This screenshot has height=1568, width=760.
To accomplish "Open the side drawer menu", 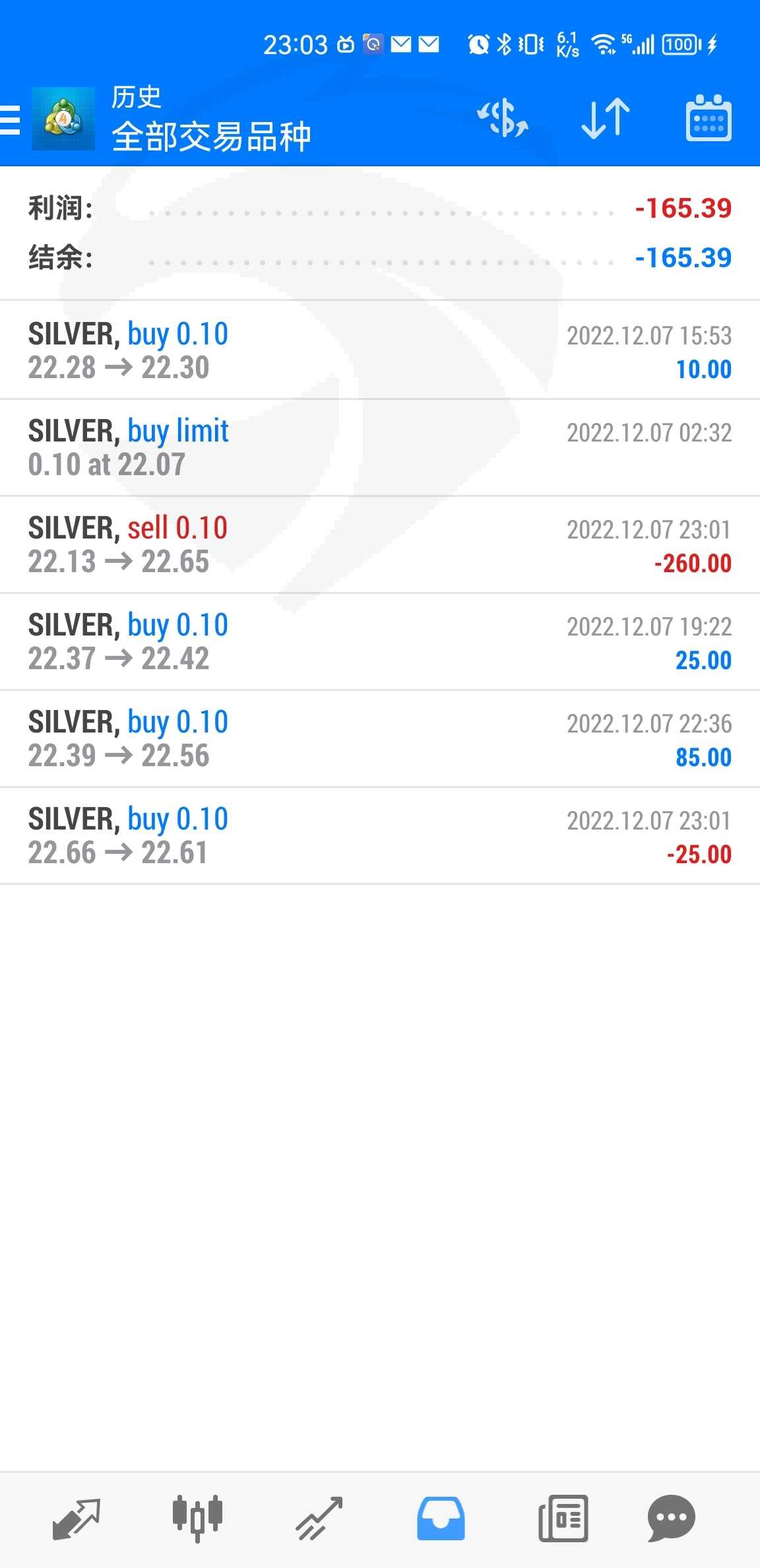I will (x=11, y=120).
